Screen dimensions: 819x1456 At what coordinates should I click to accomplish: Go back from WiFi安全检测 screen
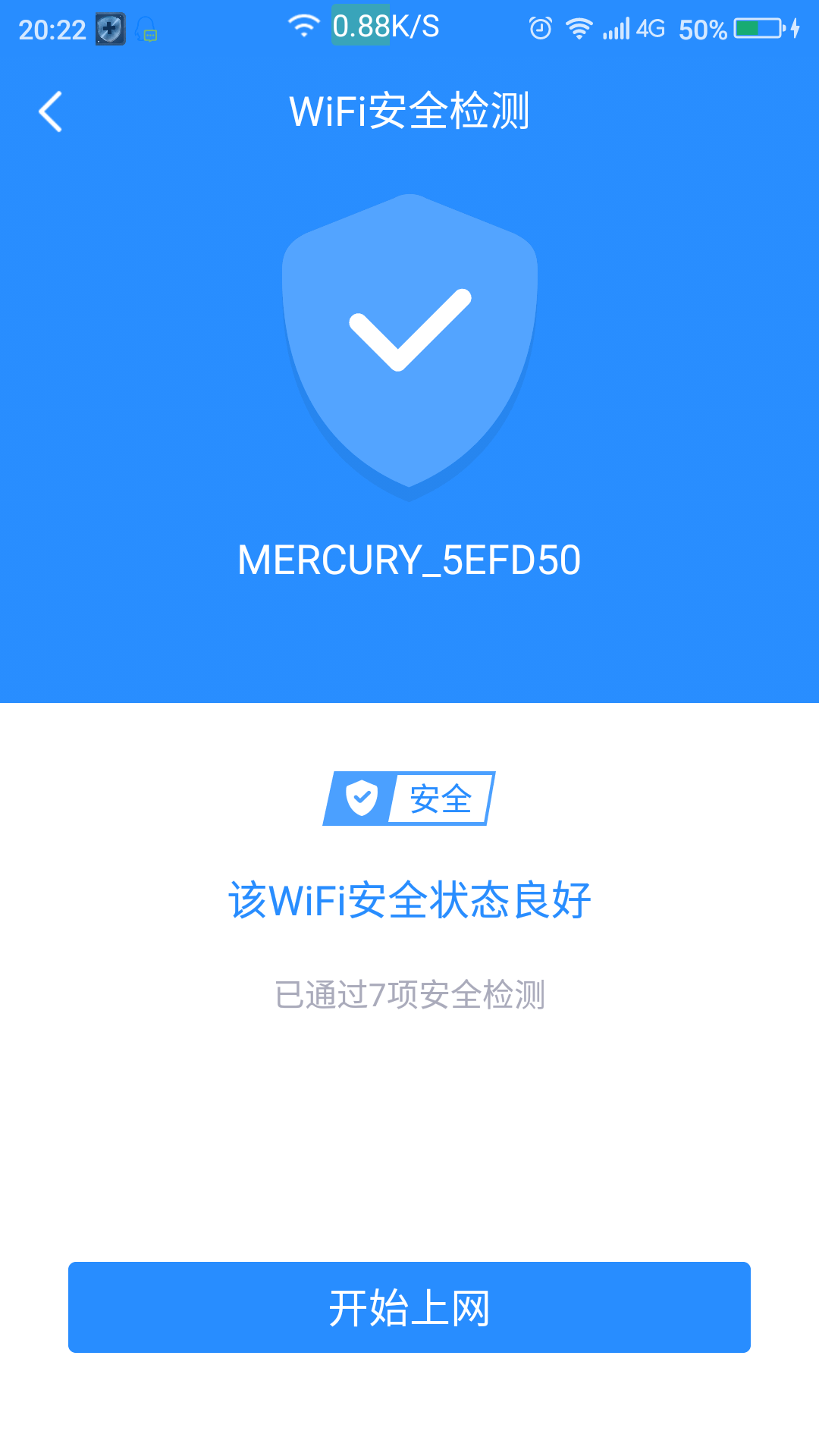50,111
